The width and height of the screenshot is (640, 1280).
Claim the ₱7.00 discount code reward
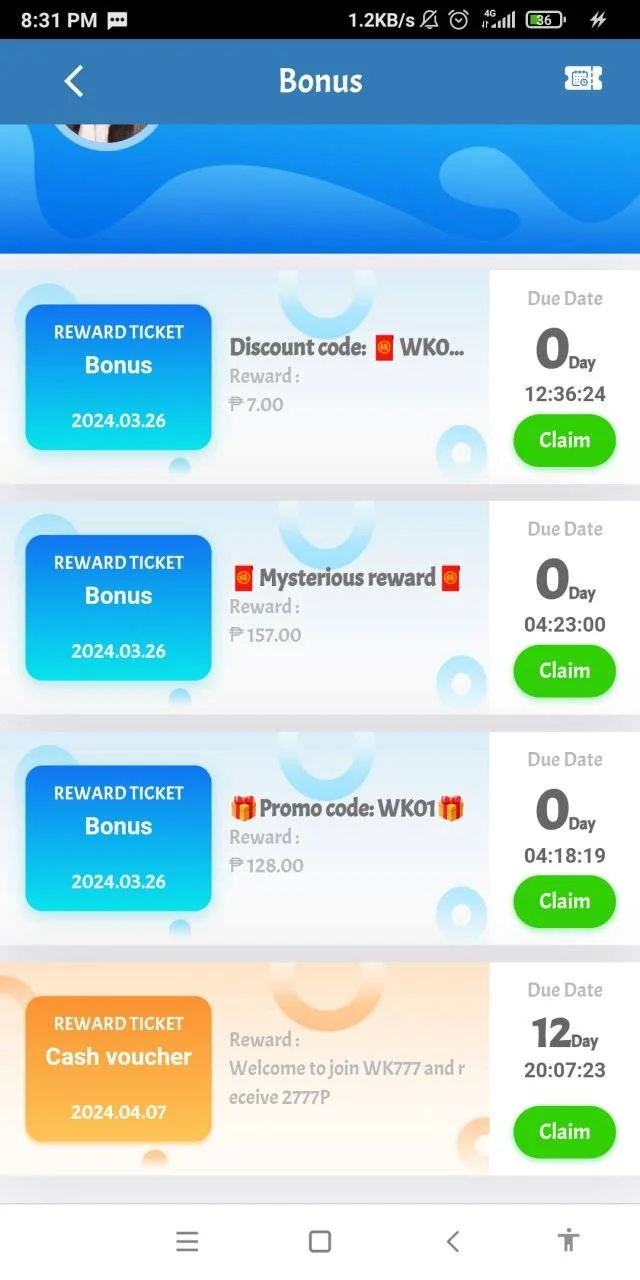pyautogui.click(x=564, y=440)
